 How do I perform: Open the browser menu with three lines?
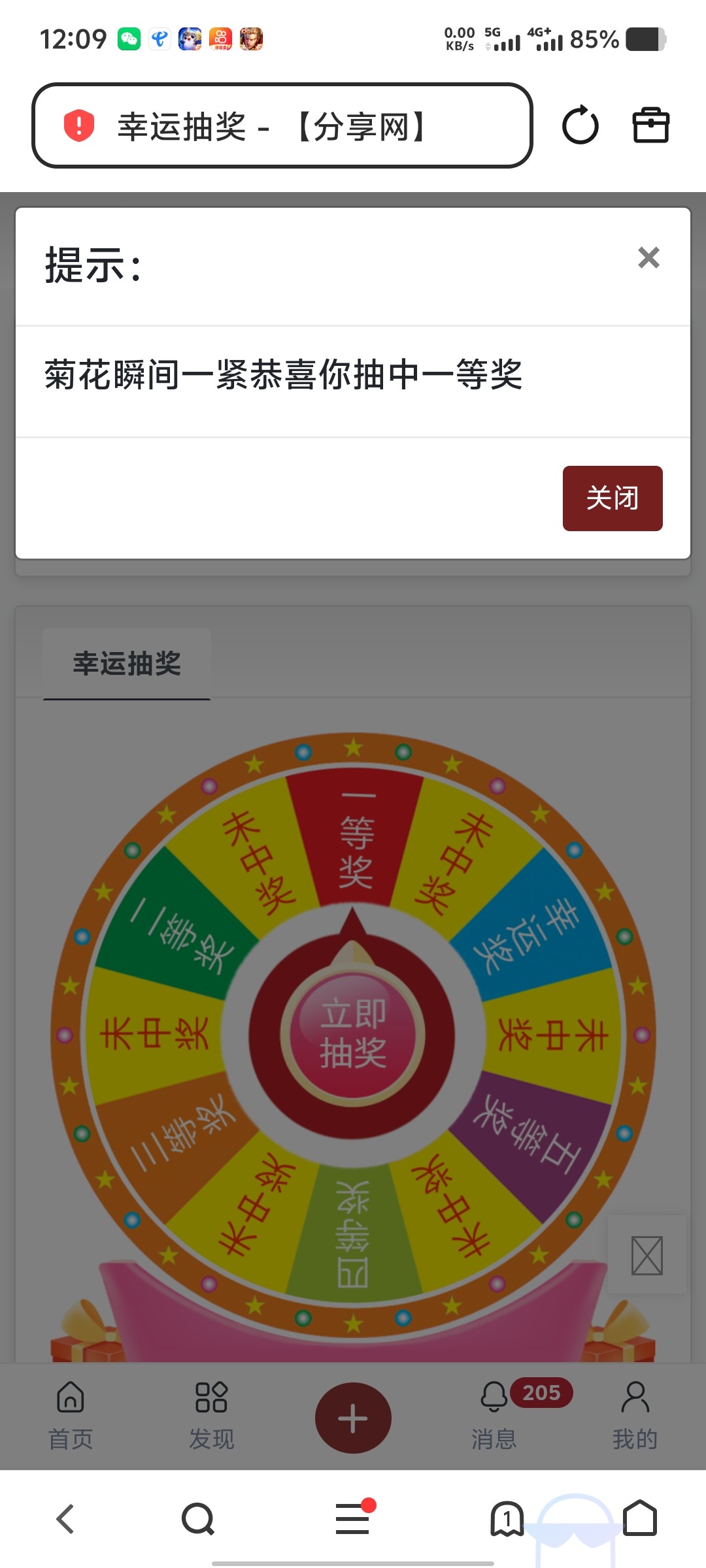tap(353, 1518)
